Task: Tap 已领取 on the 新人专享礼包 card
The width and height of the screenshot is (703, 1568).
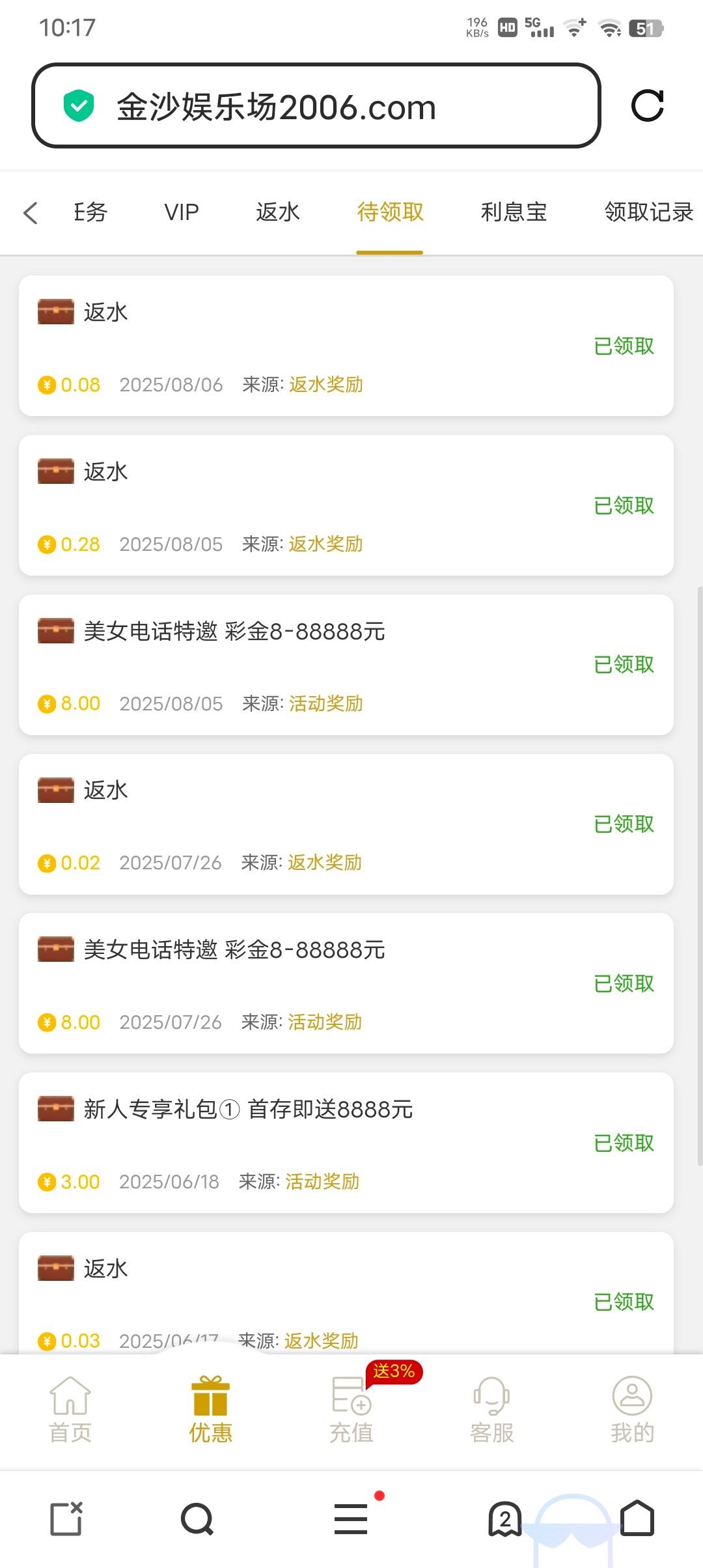Action: tap(623, 1143)
